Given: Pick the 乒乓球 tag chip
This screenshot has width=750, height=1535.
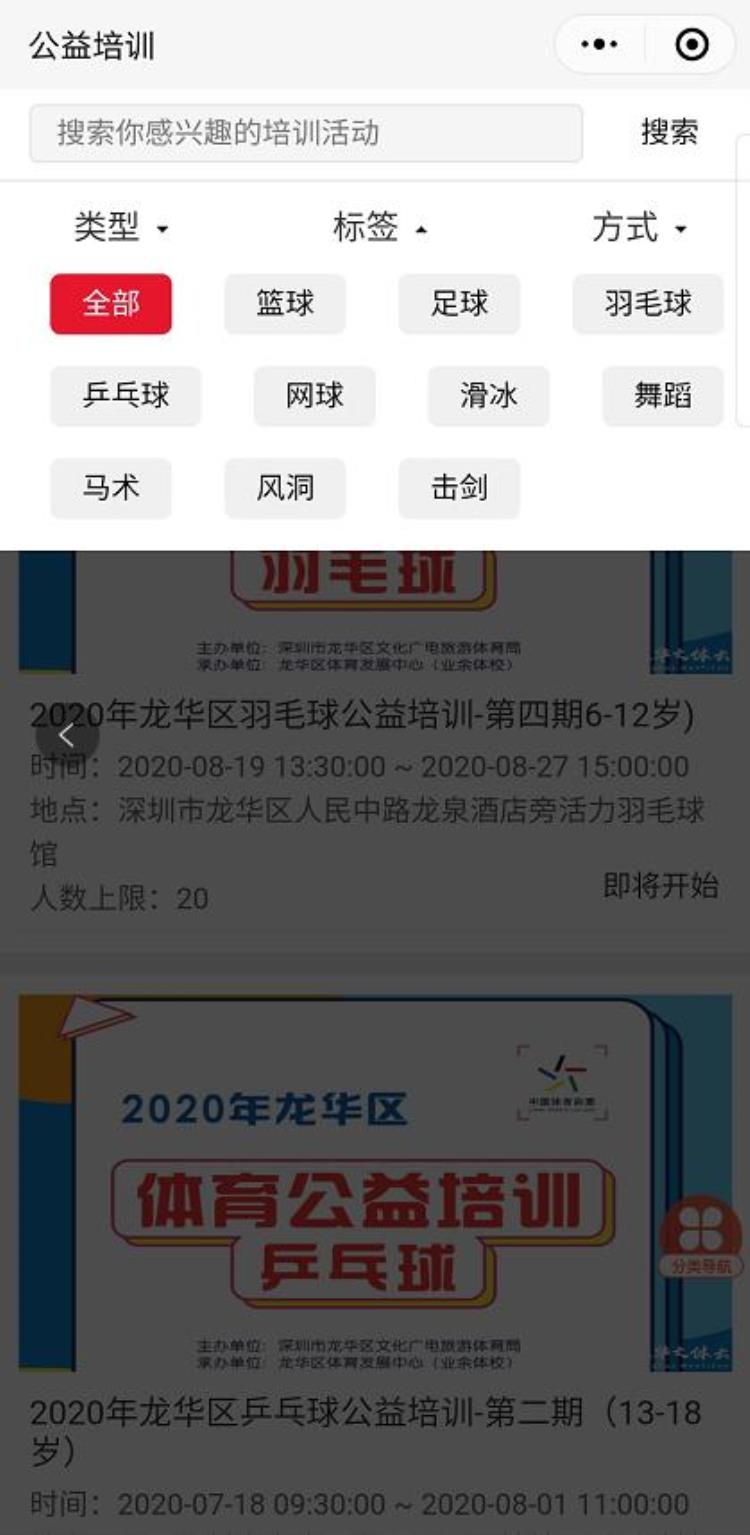Looking at the screenshot, I should click(126, 396).
